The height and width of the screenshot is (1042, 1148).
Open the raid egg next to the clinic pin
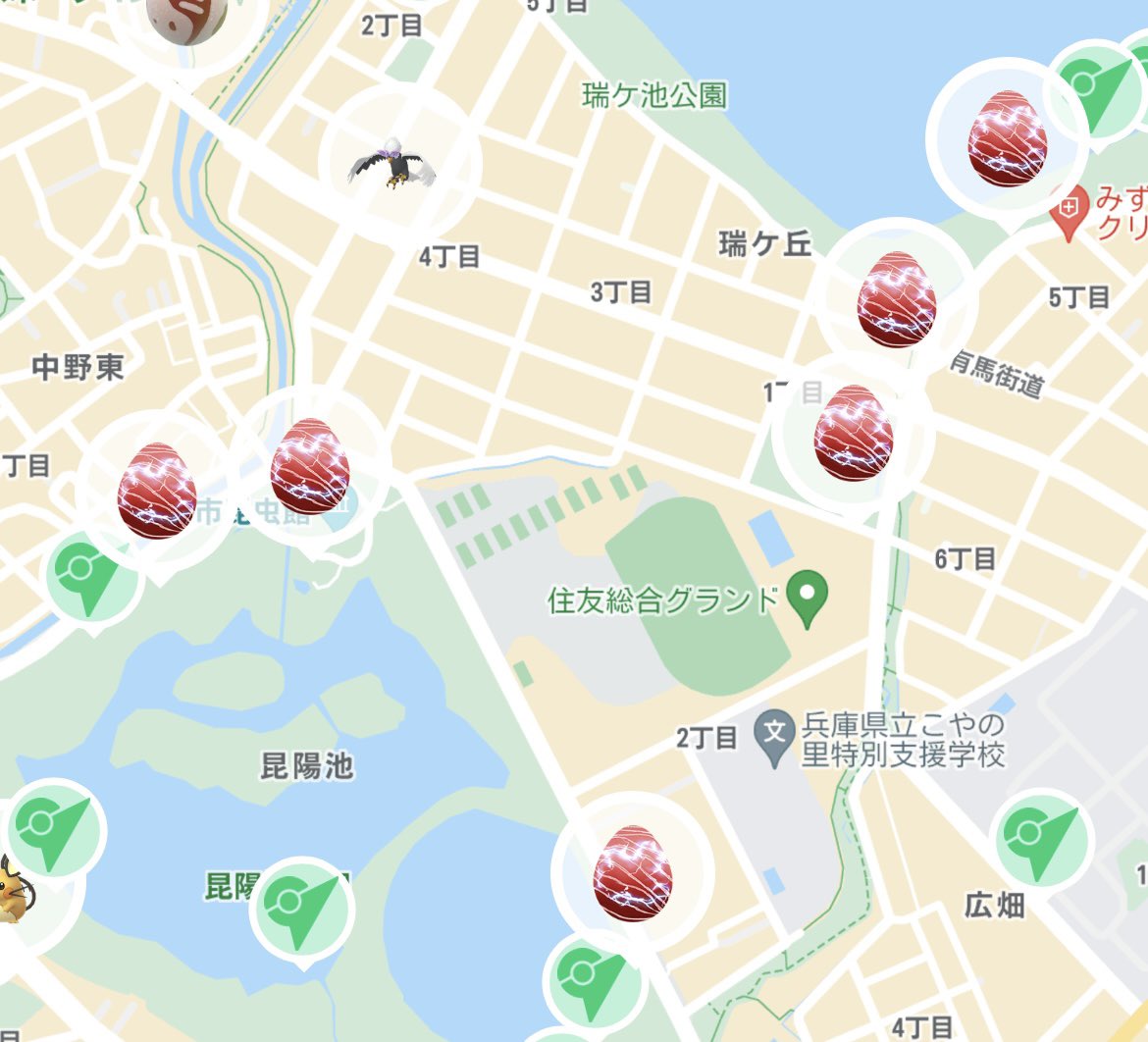[1007, 138]
